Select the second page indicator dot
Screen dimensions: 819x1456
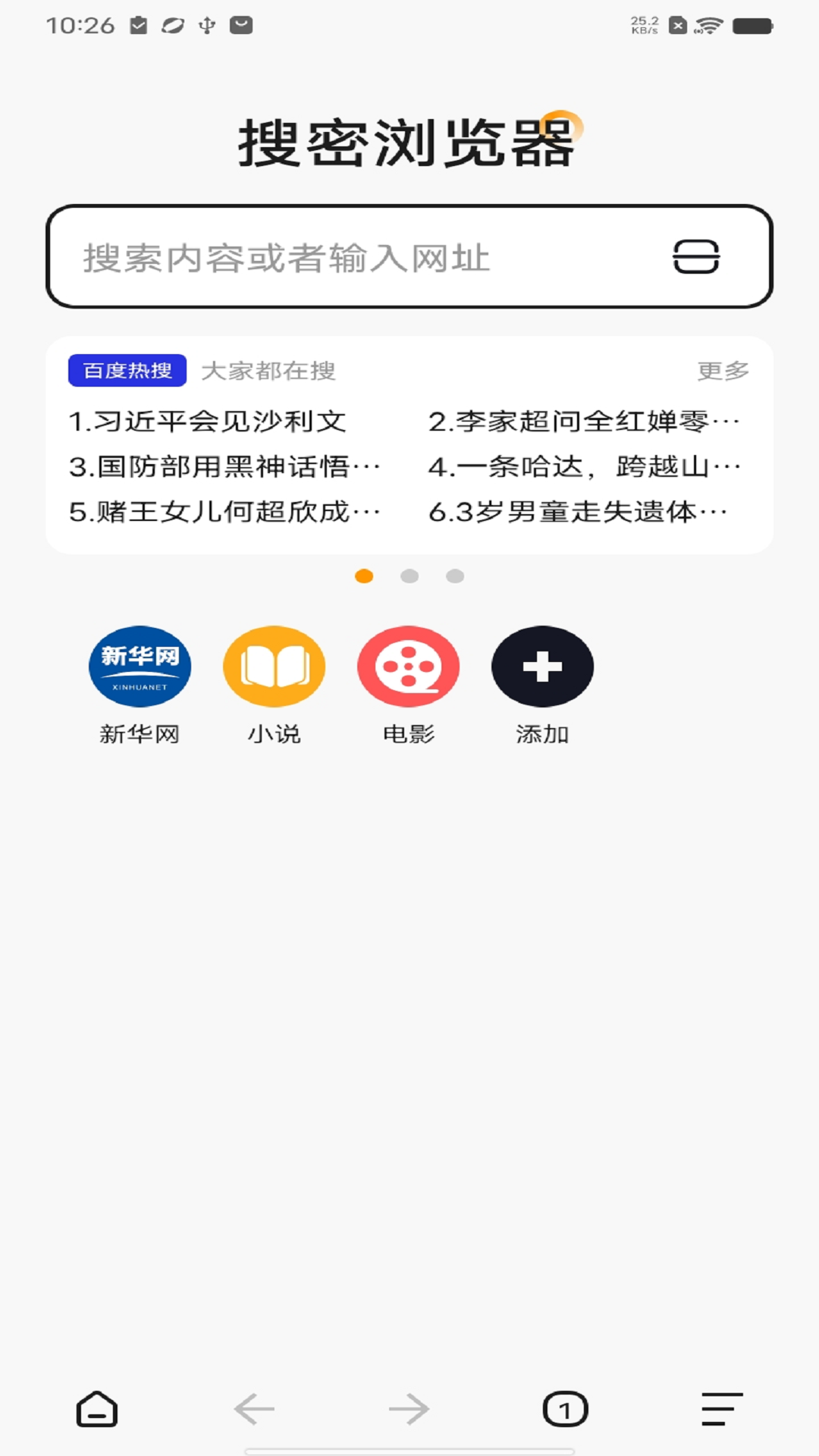tap(409, 576)
